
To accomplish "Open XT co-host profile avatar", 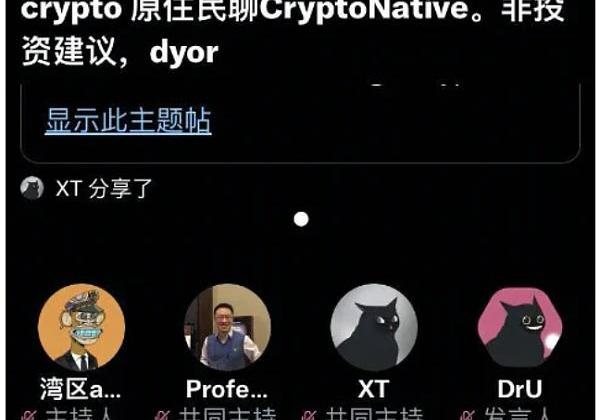I will (374, 329).
